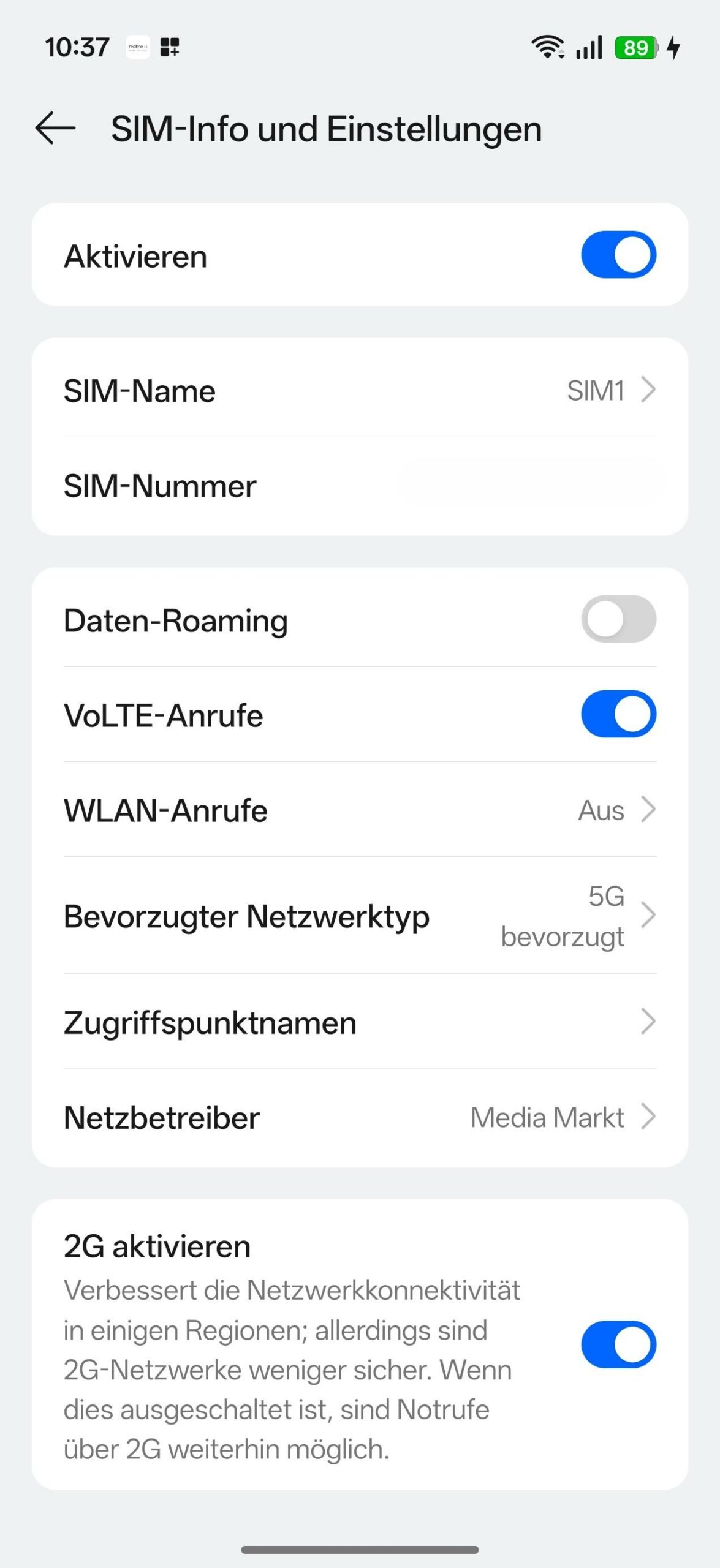Disable VoLTE-Anrufe
Image resolution: width=720 pixels, height=1568 pixels.
point(618,714)
